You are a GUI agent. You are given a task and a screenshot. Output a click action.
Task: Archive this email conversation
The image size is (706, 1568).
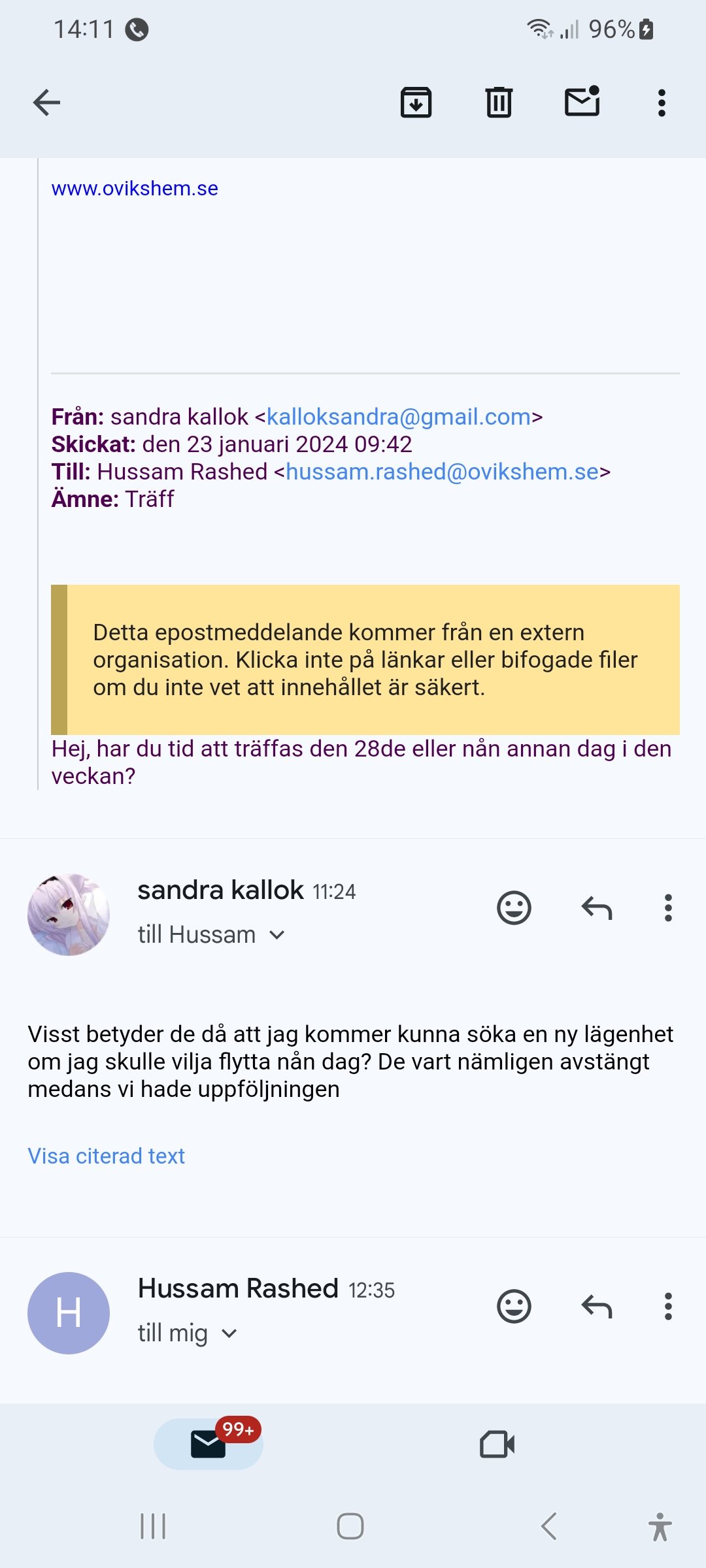coord(416,103)
